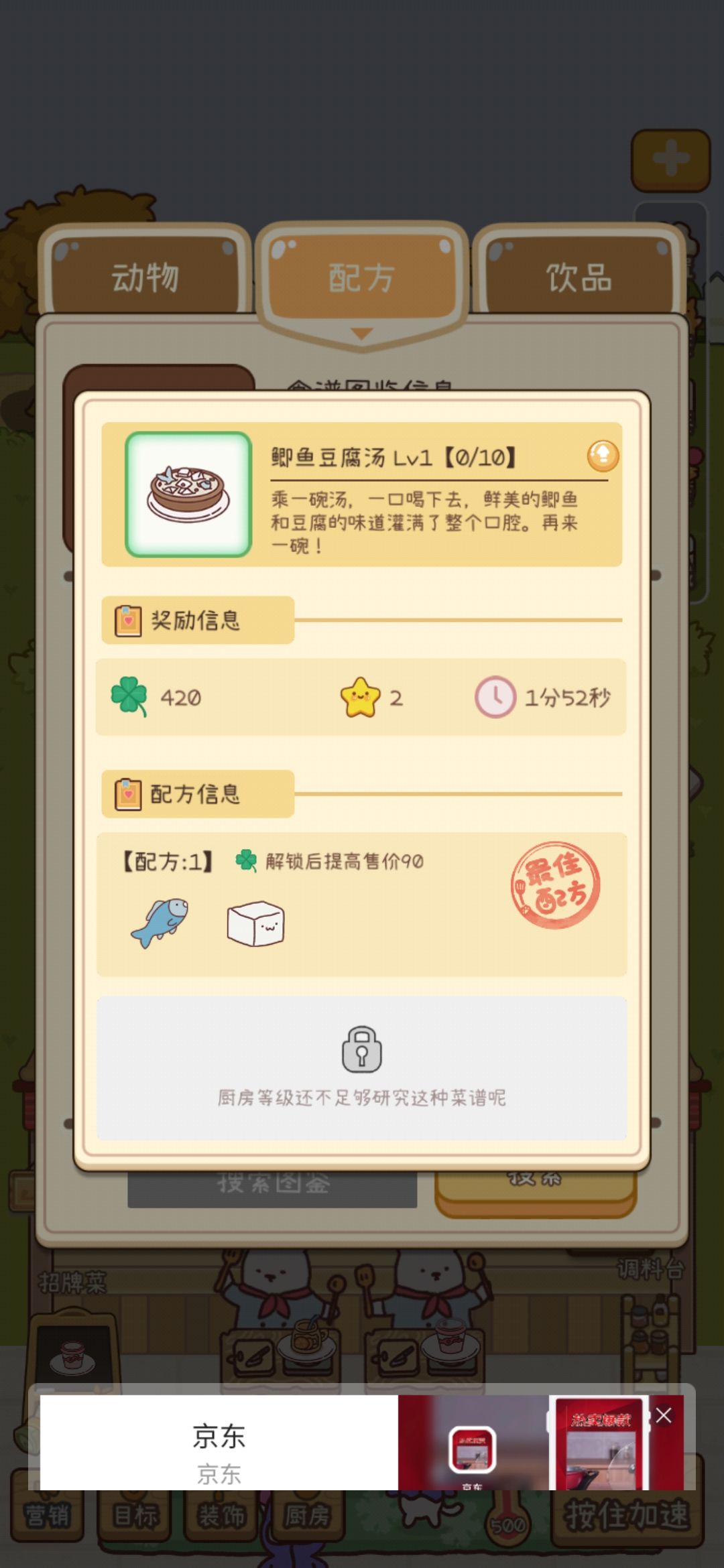The height and width of the screenshot is (1568, 724).
Task: Tap the green clover reward icon showing 420
Action: point(131,698)
